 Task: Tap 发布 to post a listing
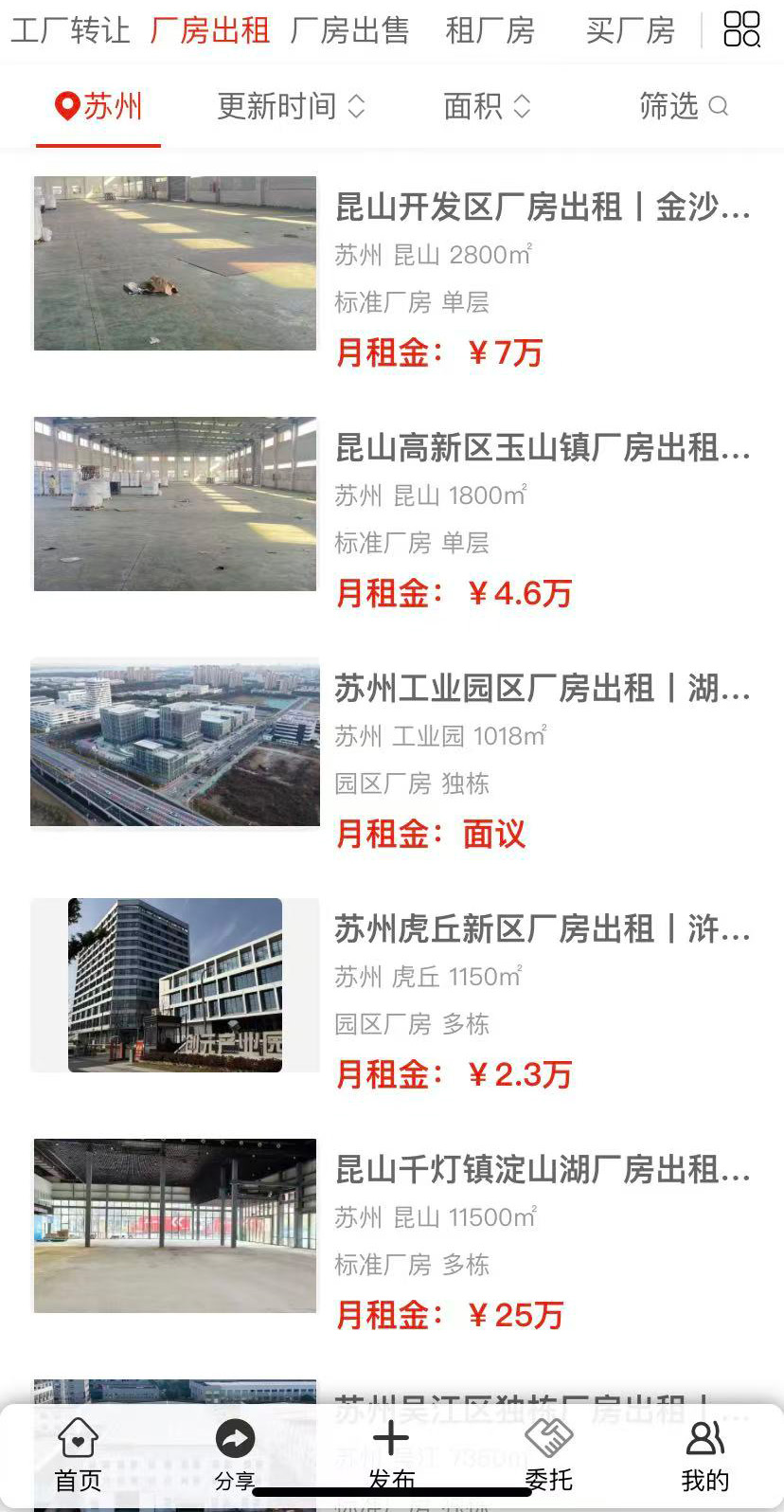coord(391,1455)
